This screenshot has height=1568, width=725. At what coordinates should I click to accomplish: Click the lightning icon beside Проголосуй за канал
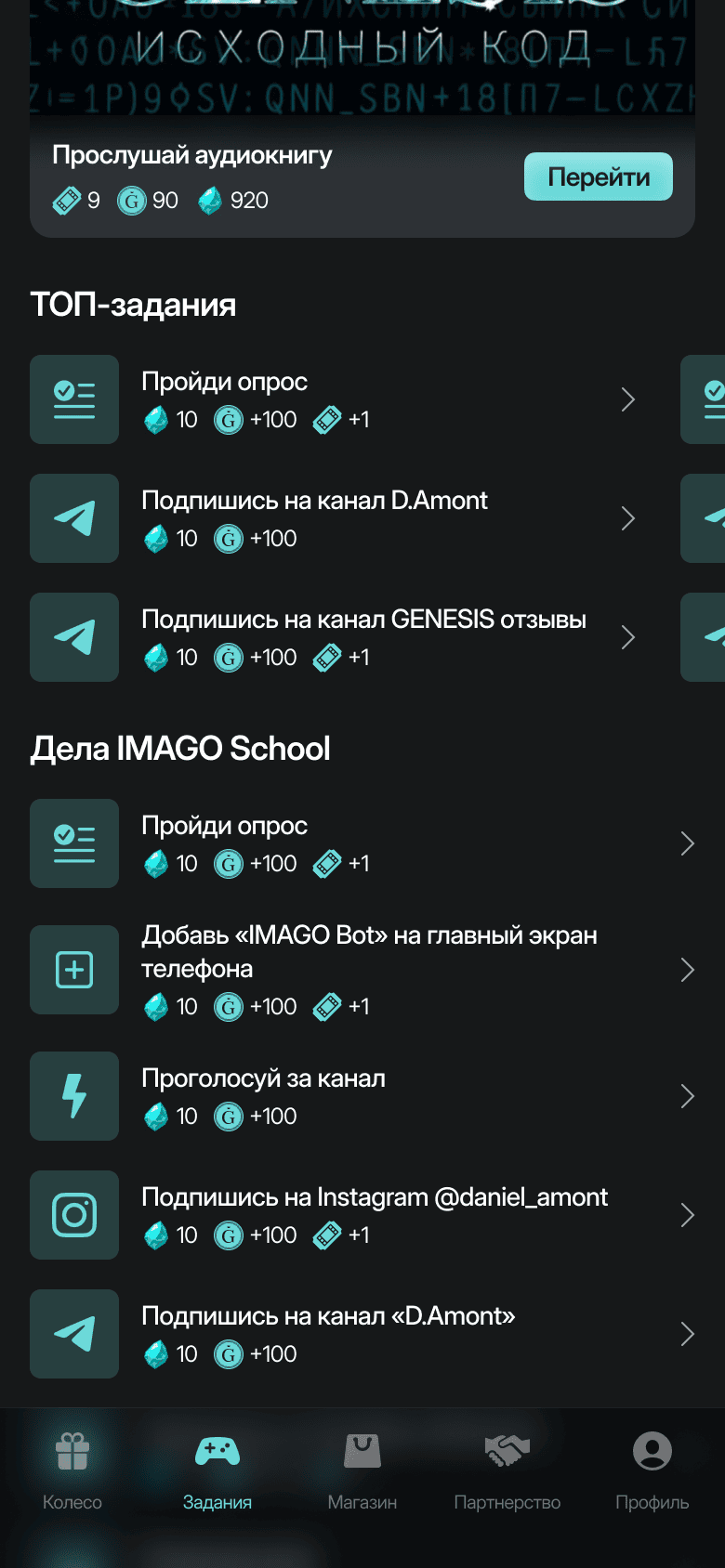pyautogui.click(x=74, y=1096)
